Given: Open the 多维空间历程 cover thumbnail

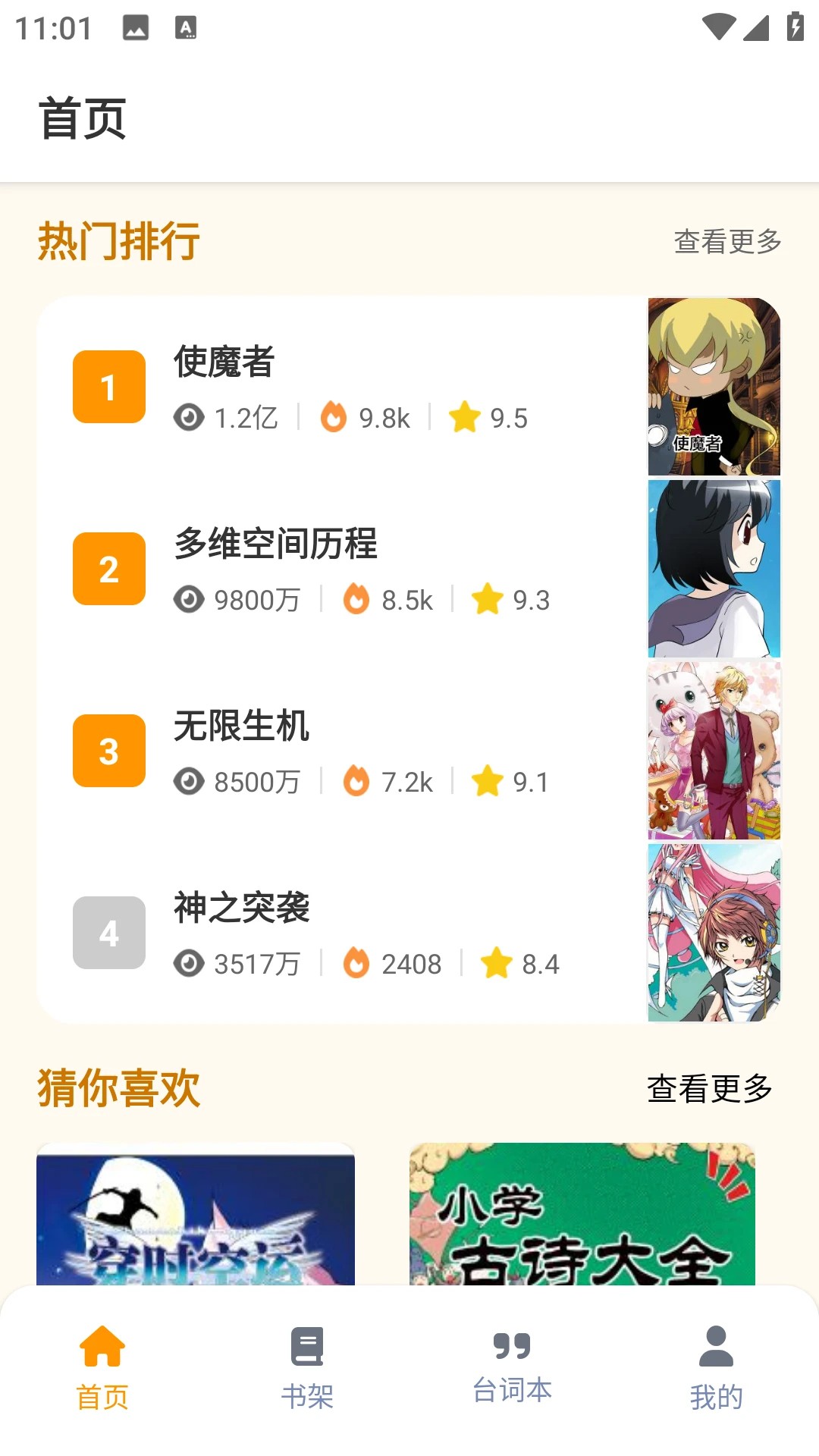Looking at the screenshot, I should point(714,568).
